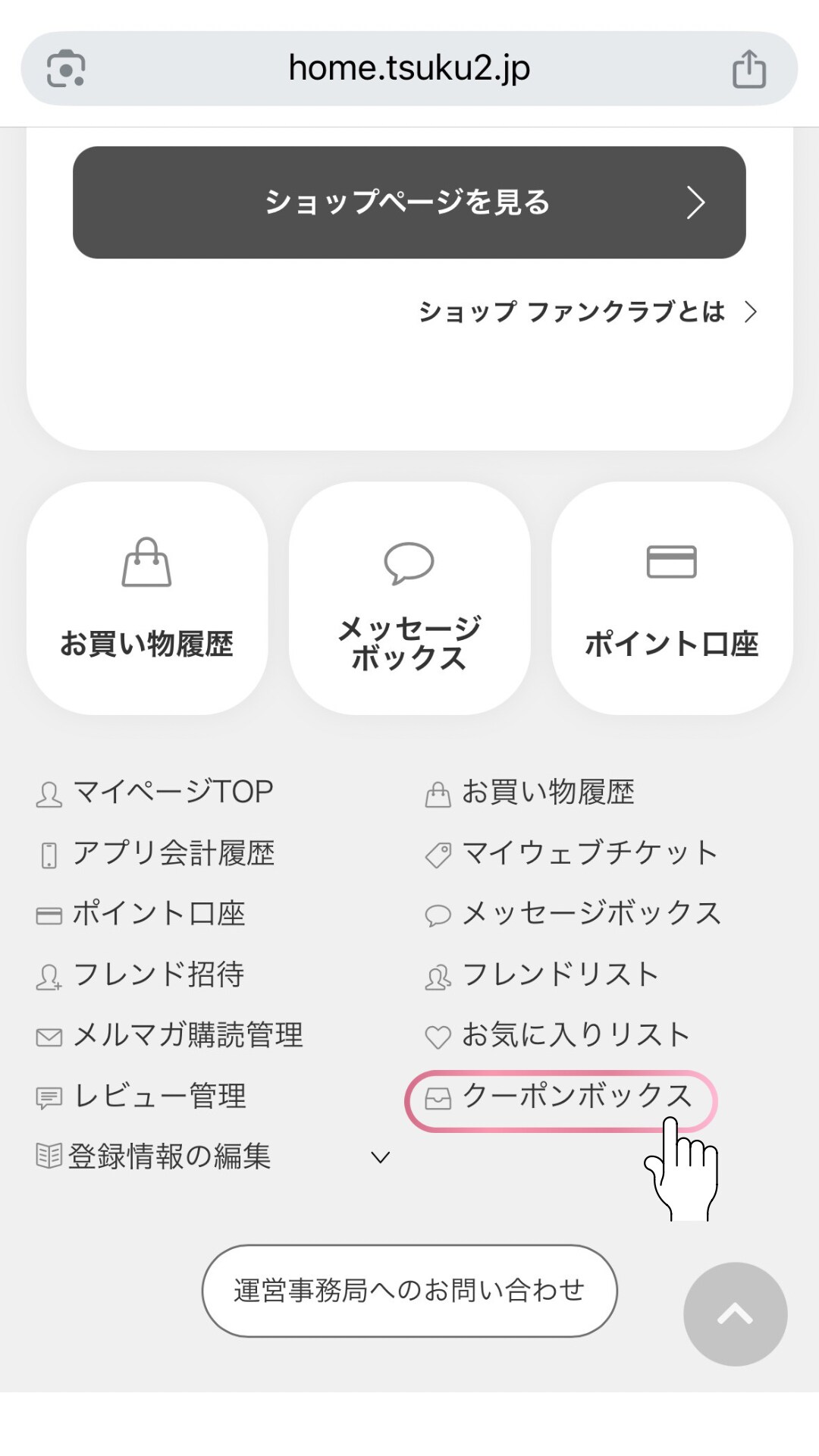The image size is (819, 1456).
Task: Tap the ショップページを見る button
Action: (x=409, y=202)
